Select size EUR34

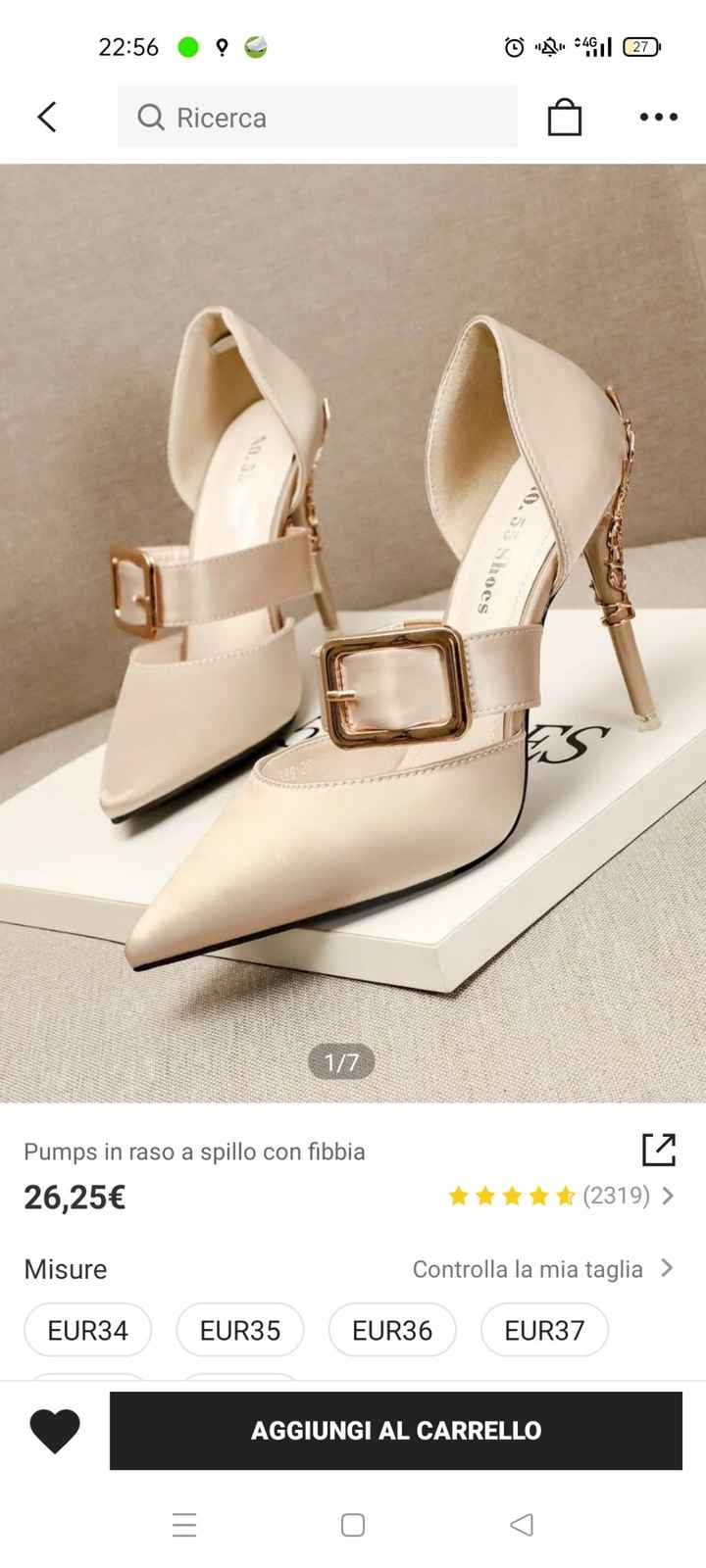point(88,1330)
